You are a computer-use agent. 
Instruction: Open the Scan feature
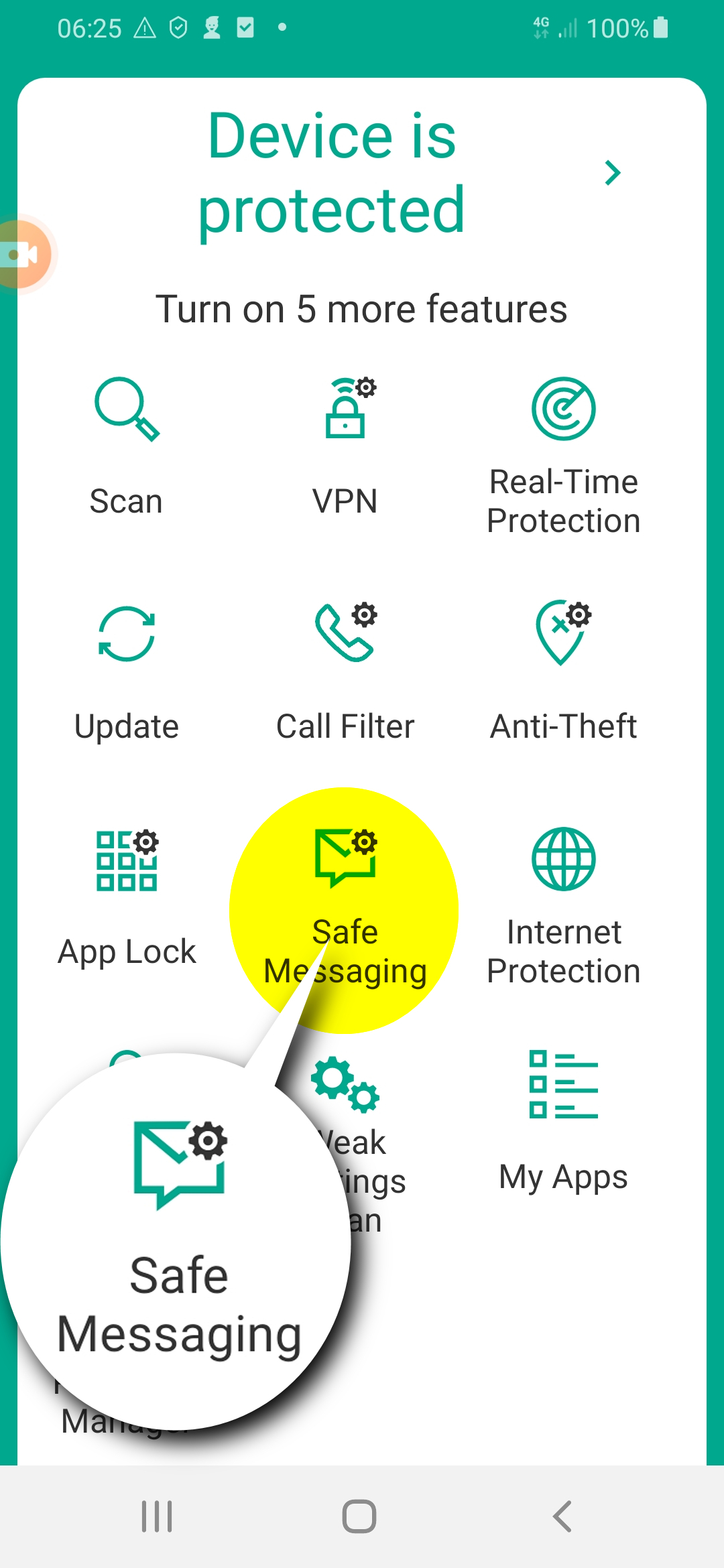pos(126,446)
